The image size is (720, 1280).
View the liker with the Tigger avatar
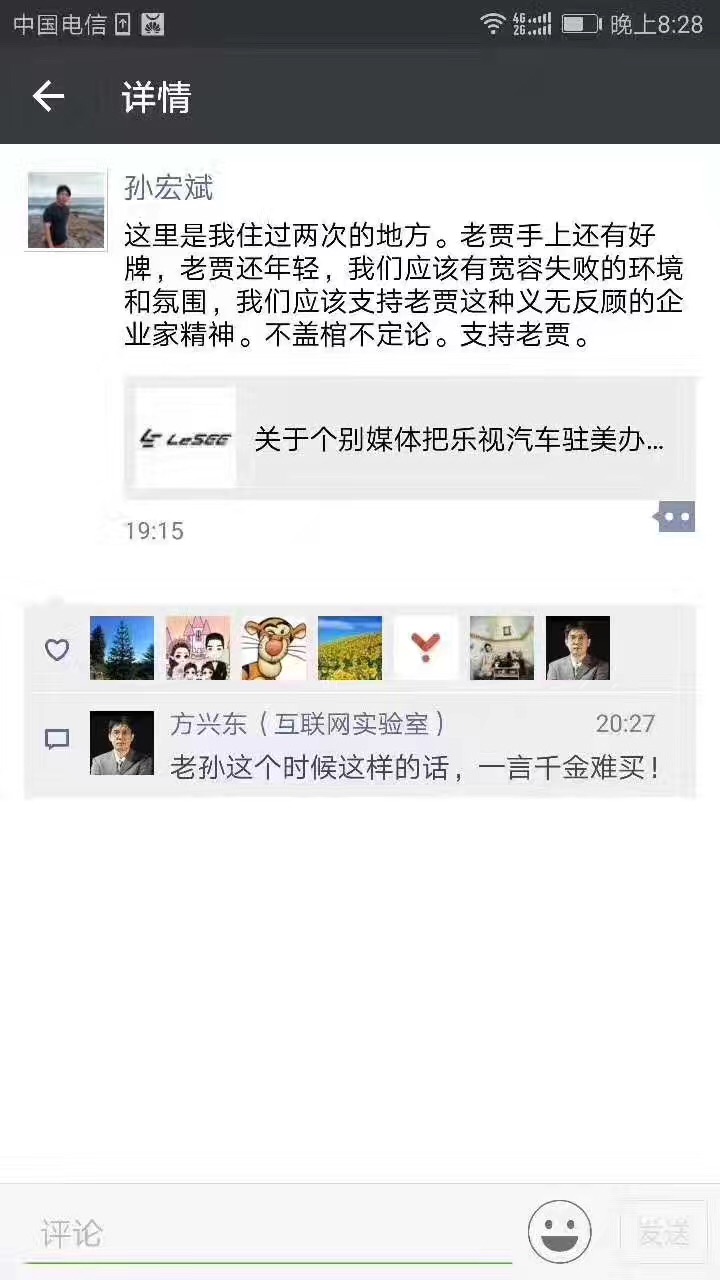(273, 648)
